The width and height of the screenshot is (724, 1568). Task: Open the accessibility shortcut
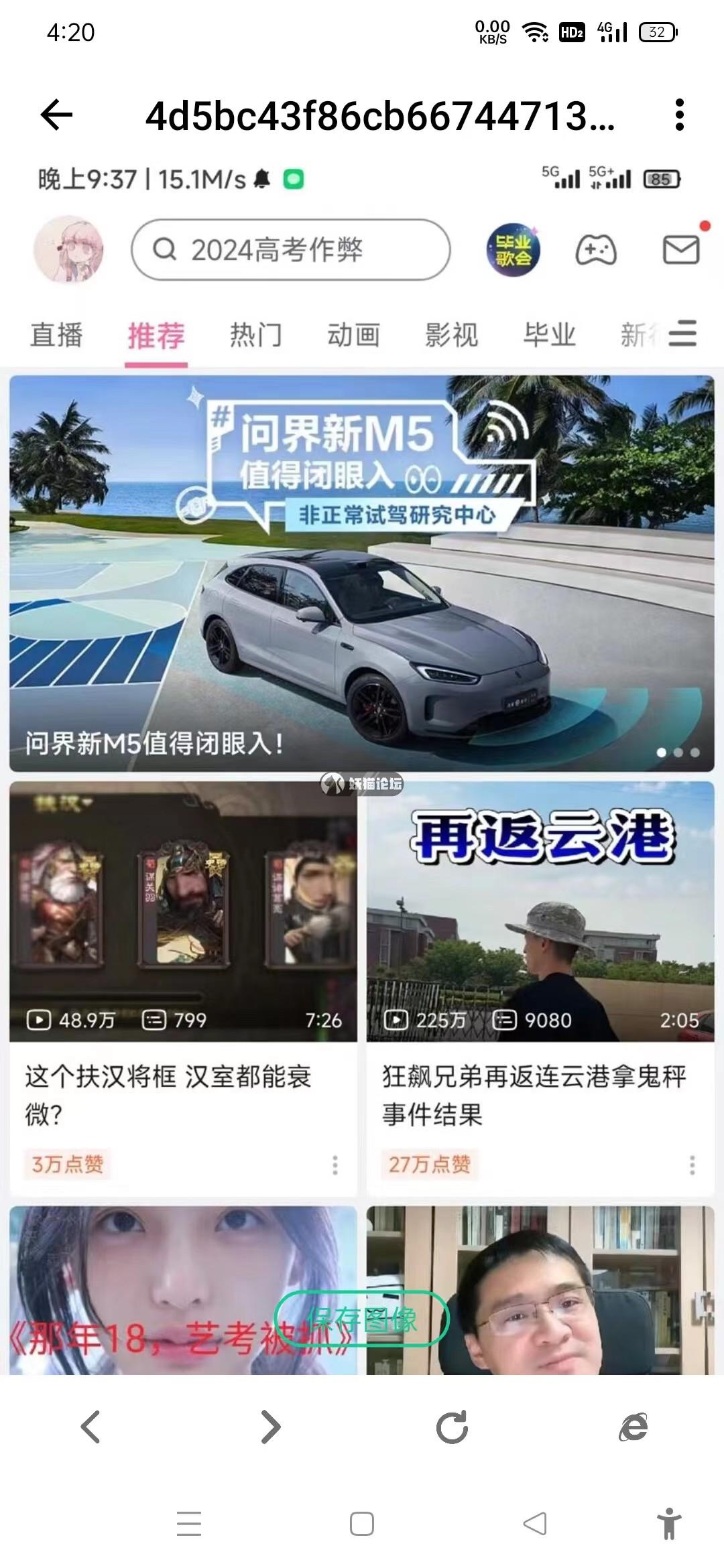(668, 1524)
